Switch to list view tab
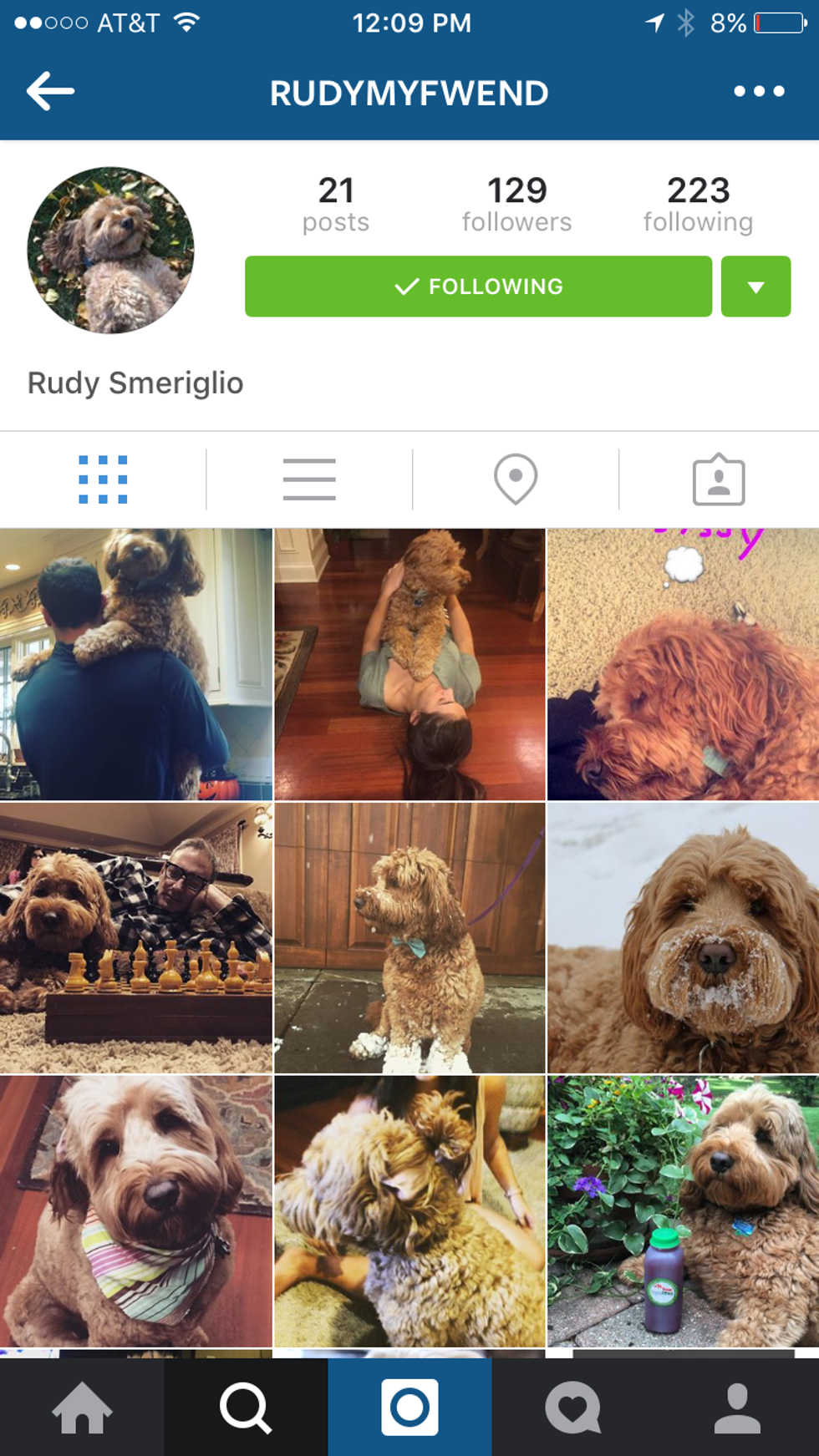Viewport: 819px width, 1456px height. tap(309, 479)
